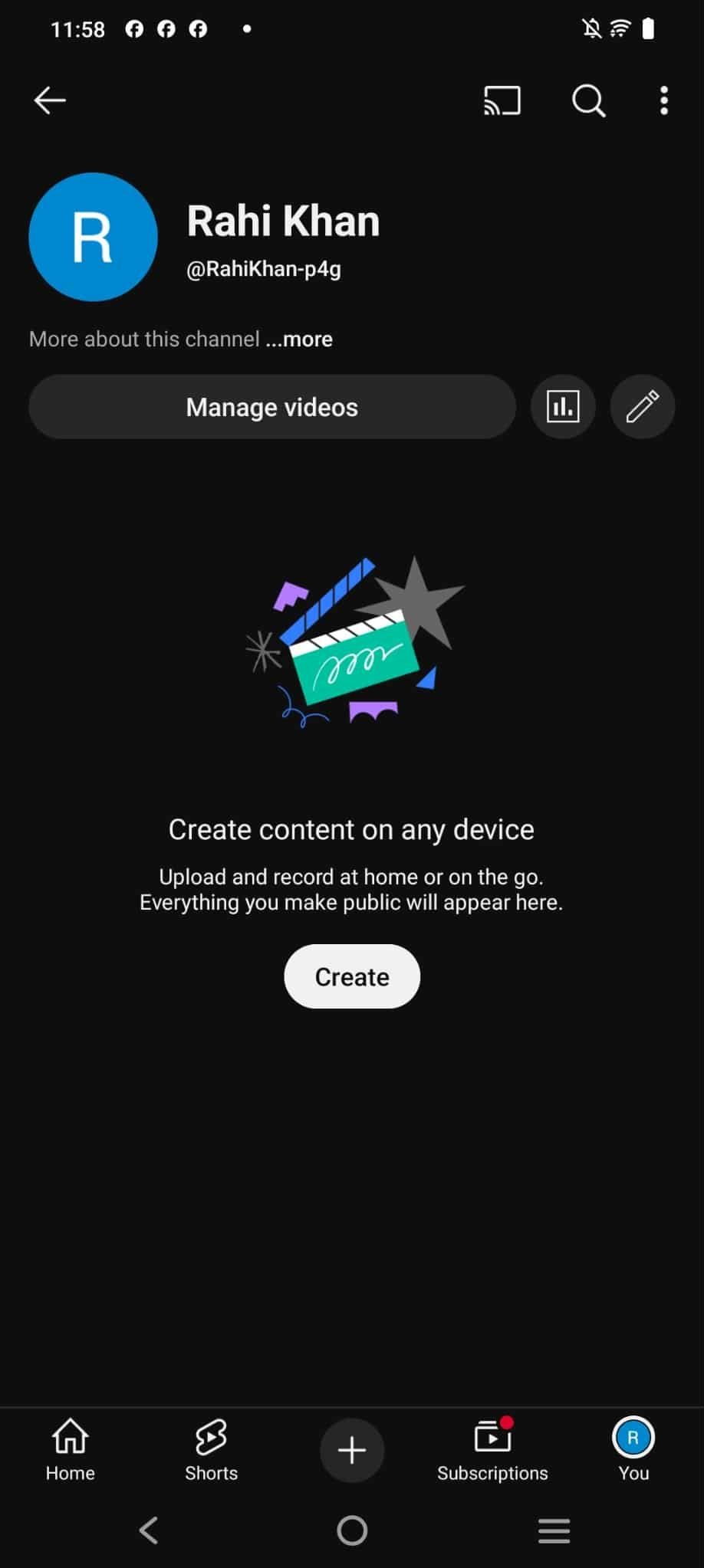The height and width of the screenshot is (1568, 704).
Task: Tap the system home button
Action: tap(352, 1530)
